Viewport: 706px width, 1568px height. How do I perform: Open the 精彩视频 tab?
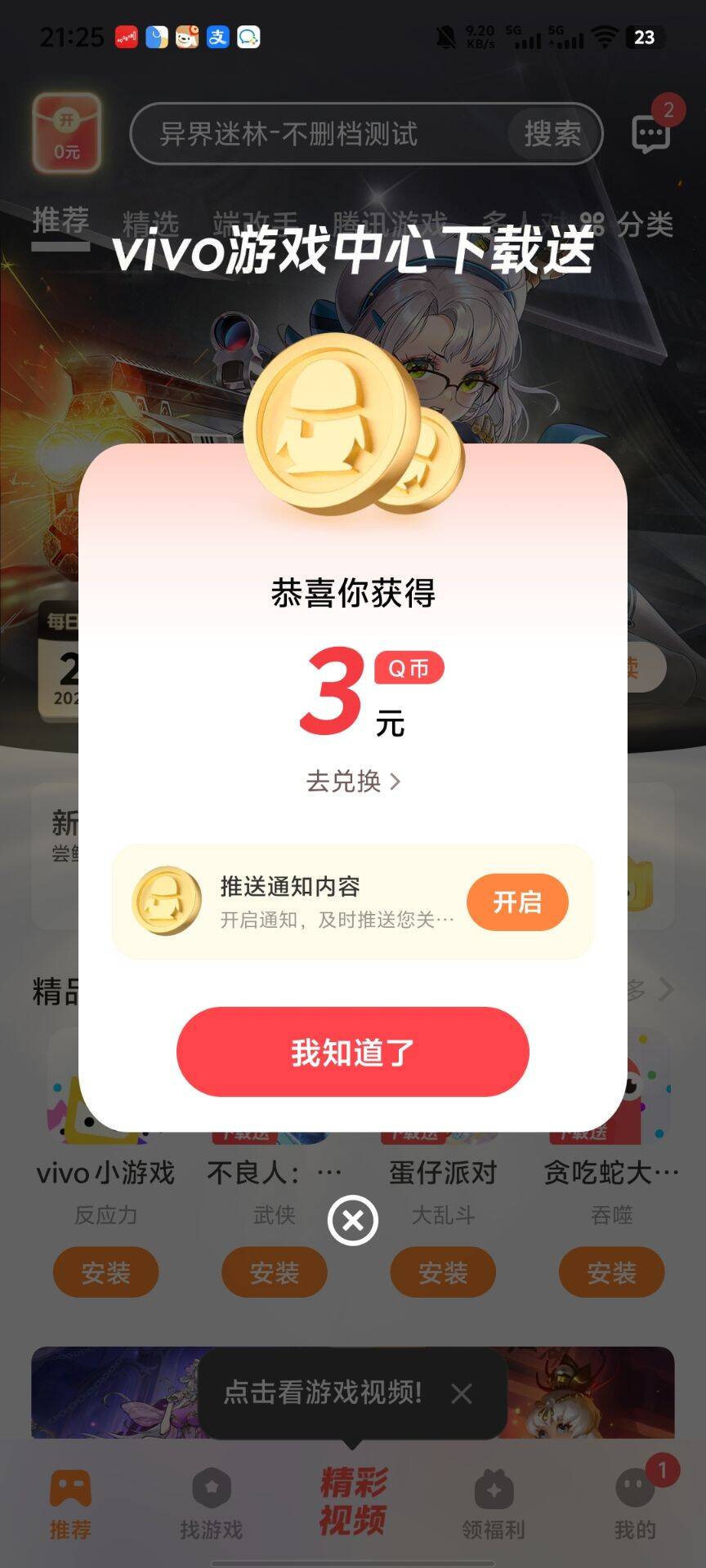coord(352,1501)
